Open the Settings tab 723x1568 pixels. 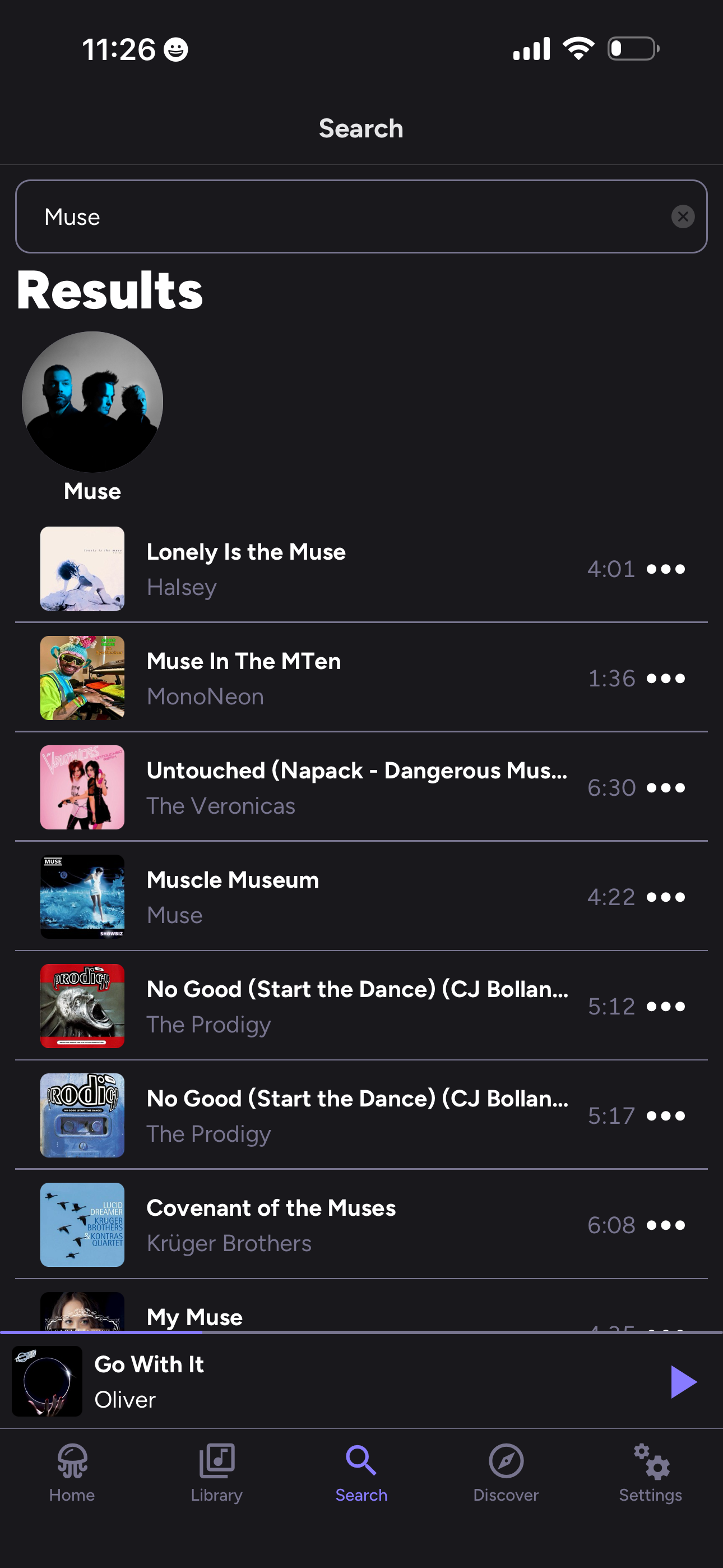coord(651,1473)
